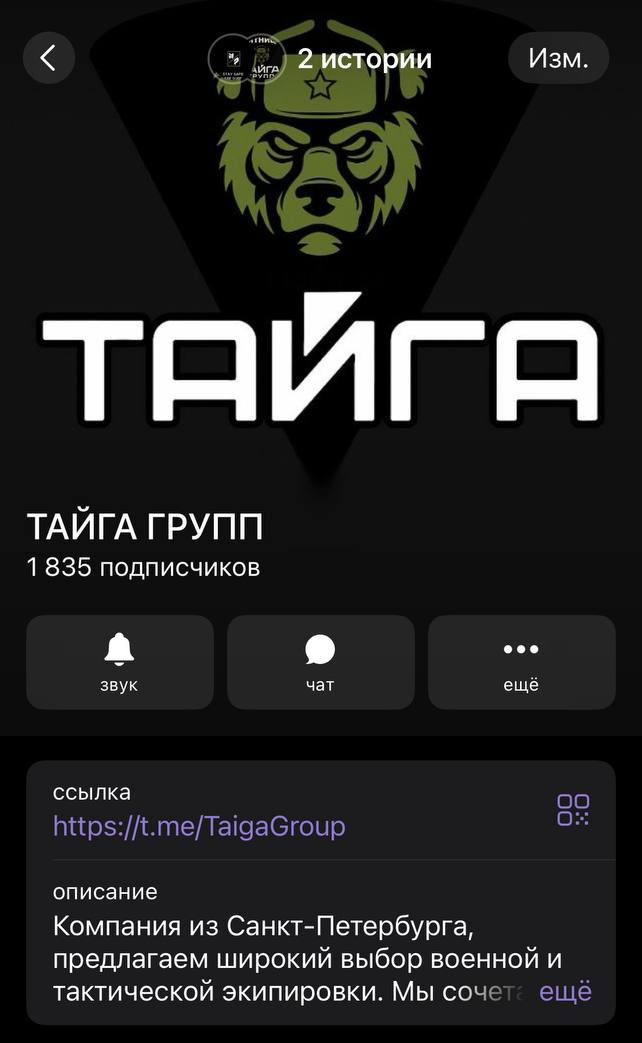Go back with the arrow button
The image size is (642, 1043).
[48, 58]
